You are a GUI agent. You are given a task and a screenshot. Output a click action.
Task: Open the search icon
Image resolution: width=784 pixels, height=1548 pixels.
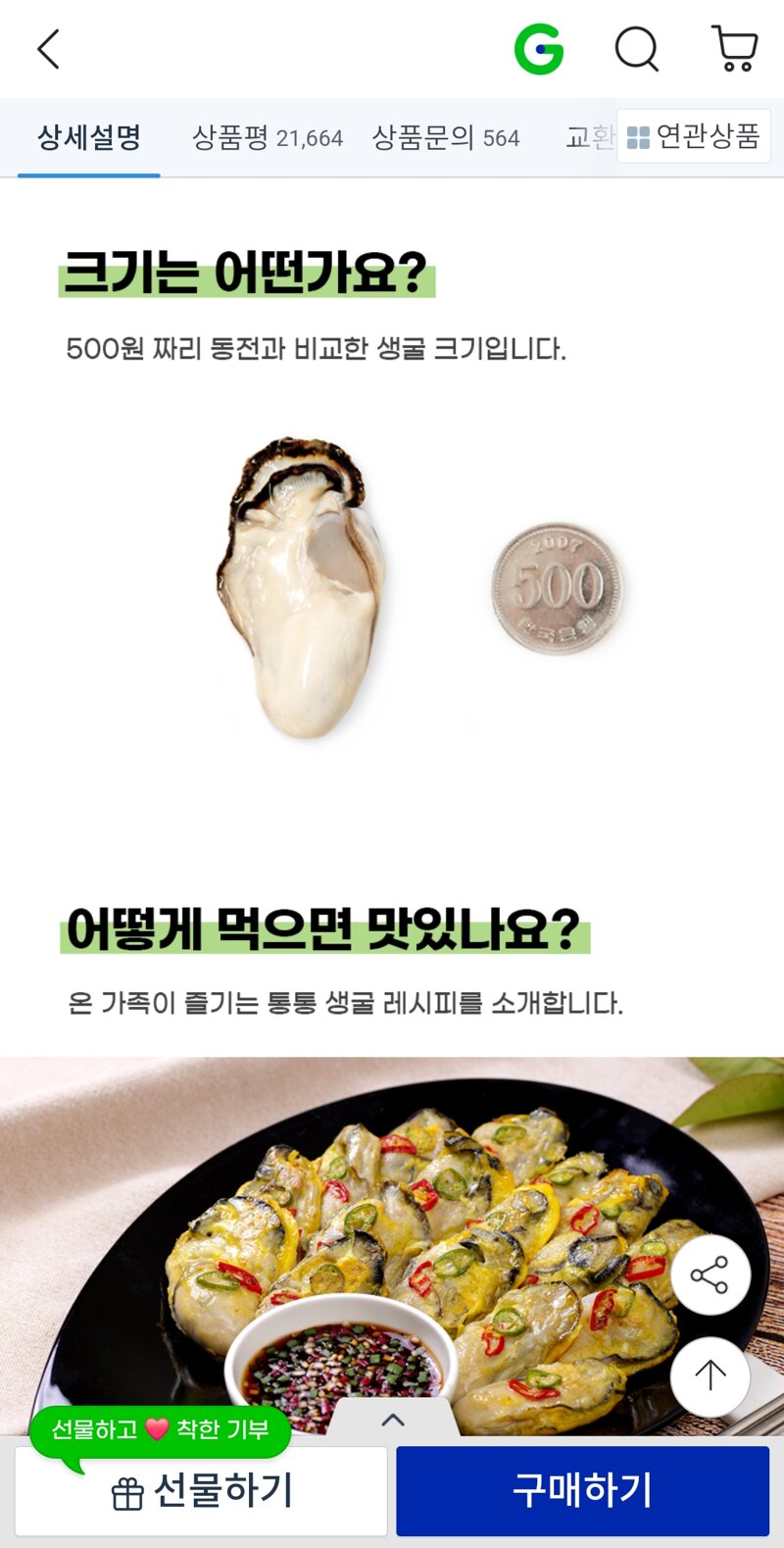click(637, 49)
